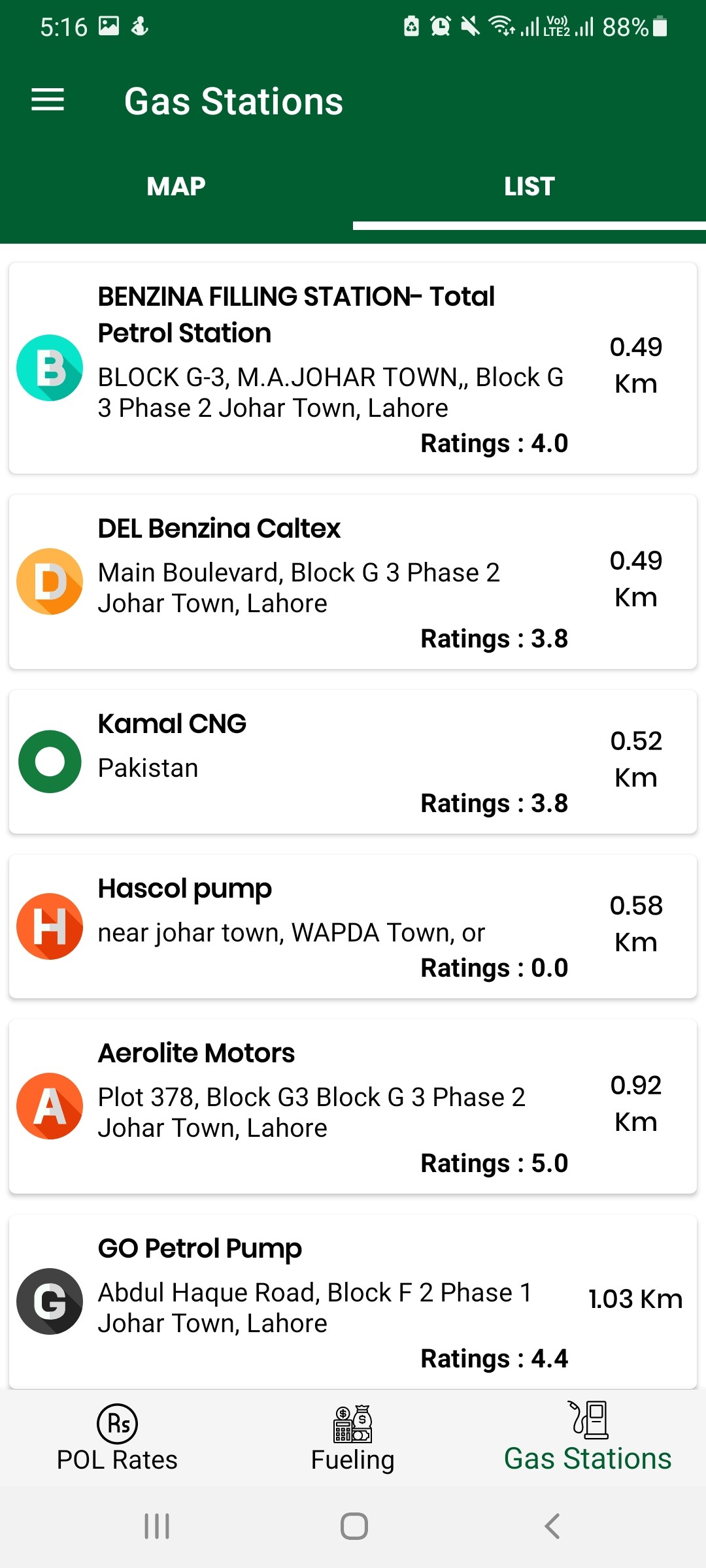Select the Hascol pump entry

tap(353, 926)
